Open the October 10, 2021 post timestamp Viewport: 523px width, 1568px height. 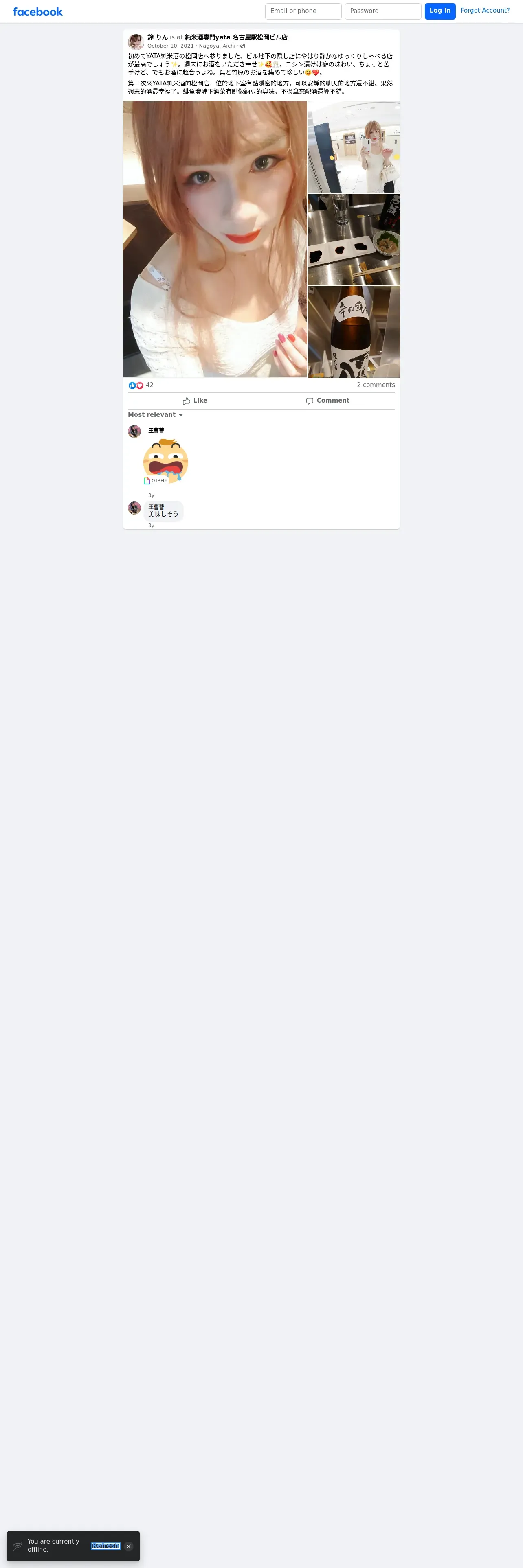coord(171,46)
